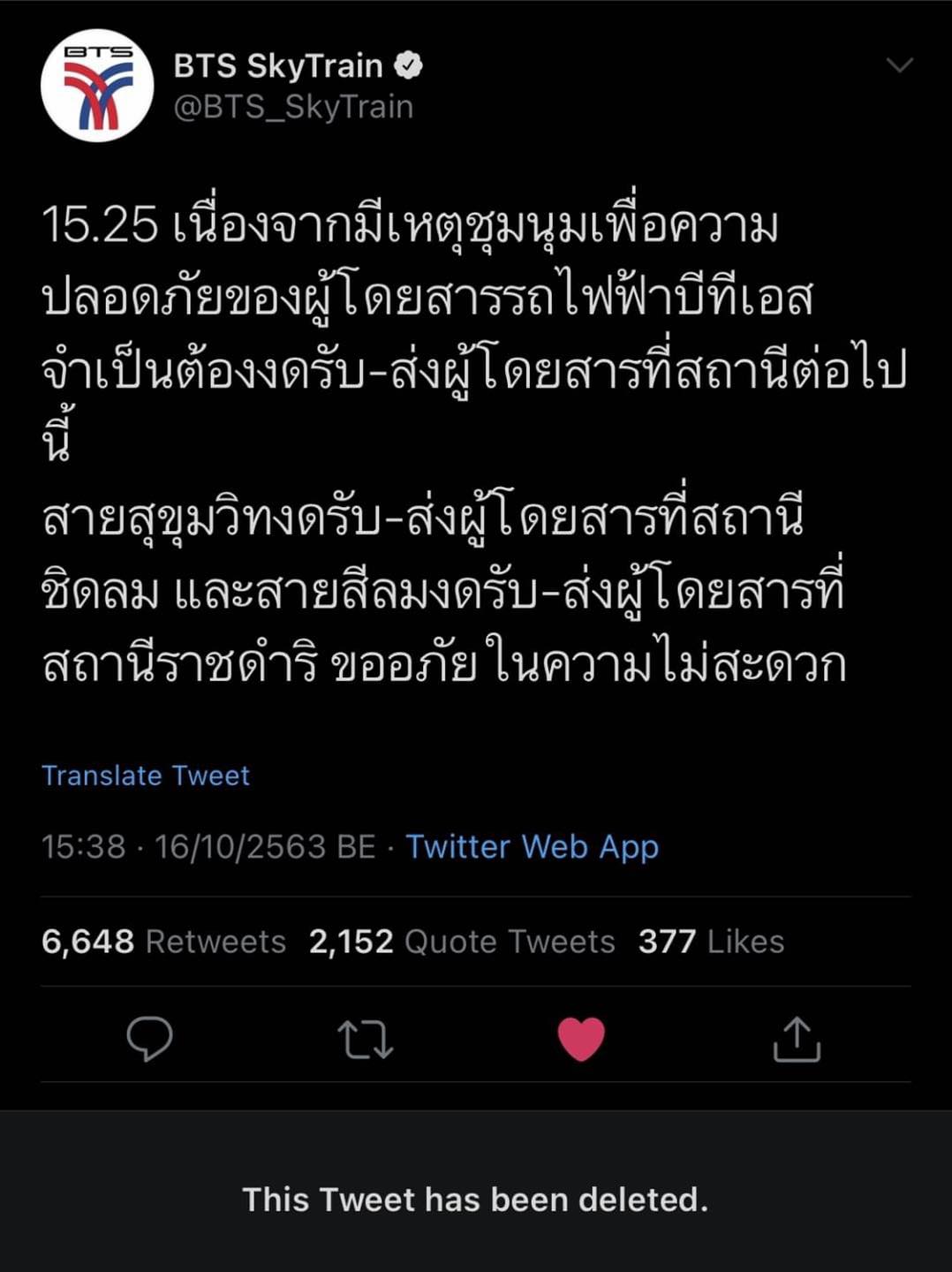View the 377 Likes list
The height and width of the screenshot is (1272, 952).
711,942
